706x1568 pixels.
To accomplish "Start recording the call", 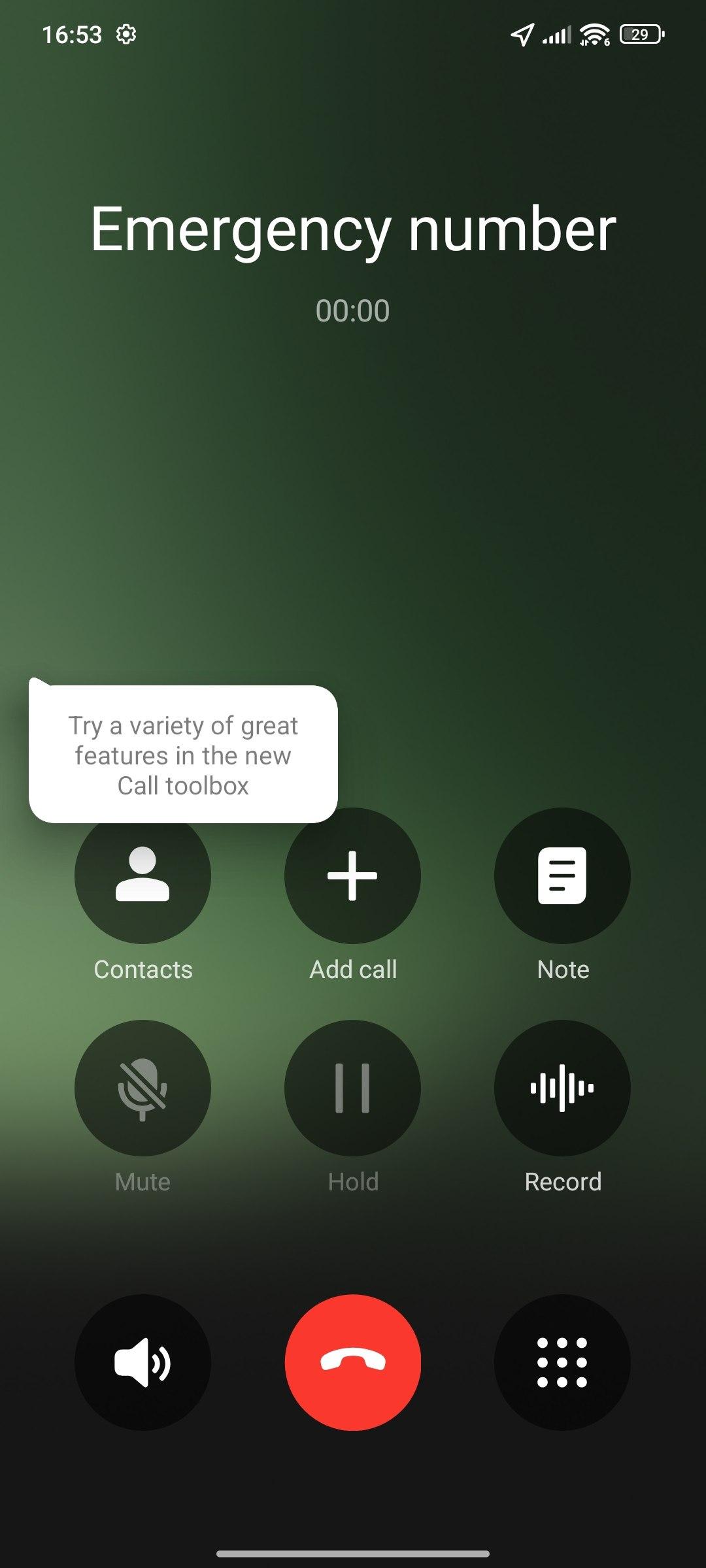I will (562, 1088).
